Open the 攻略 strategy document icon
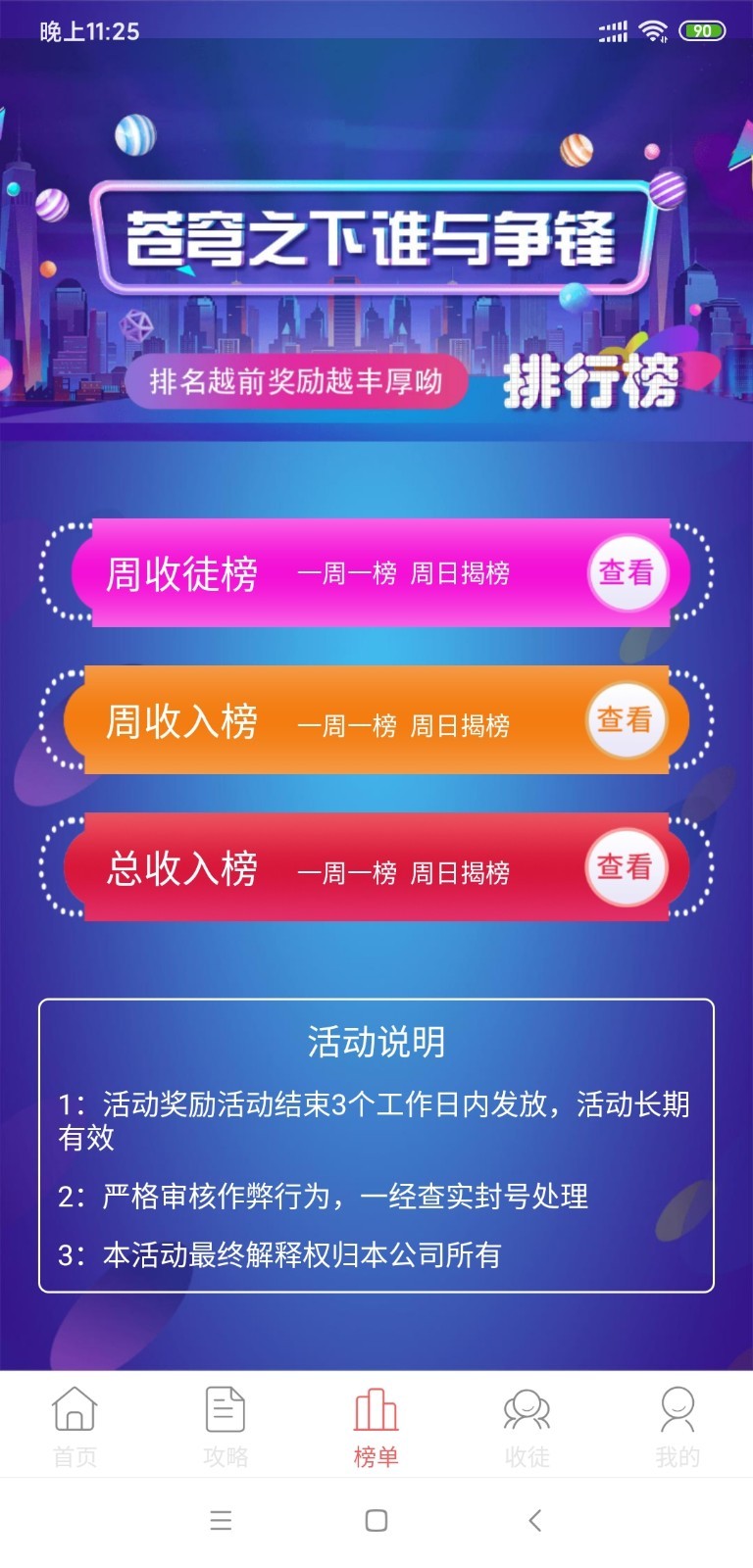 (x=224, y=1411)
